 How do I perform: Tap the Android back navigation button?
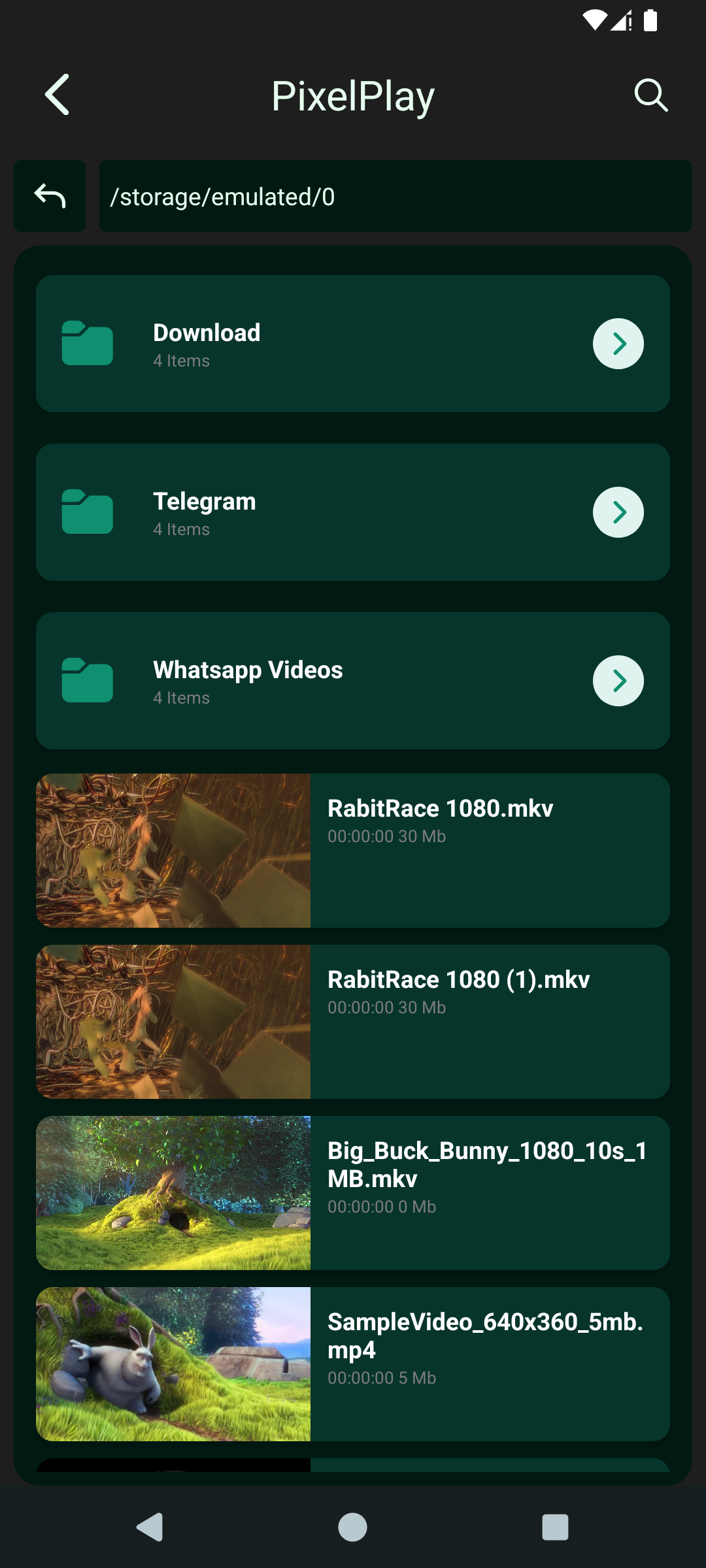[150, 1528]
